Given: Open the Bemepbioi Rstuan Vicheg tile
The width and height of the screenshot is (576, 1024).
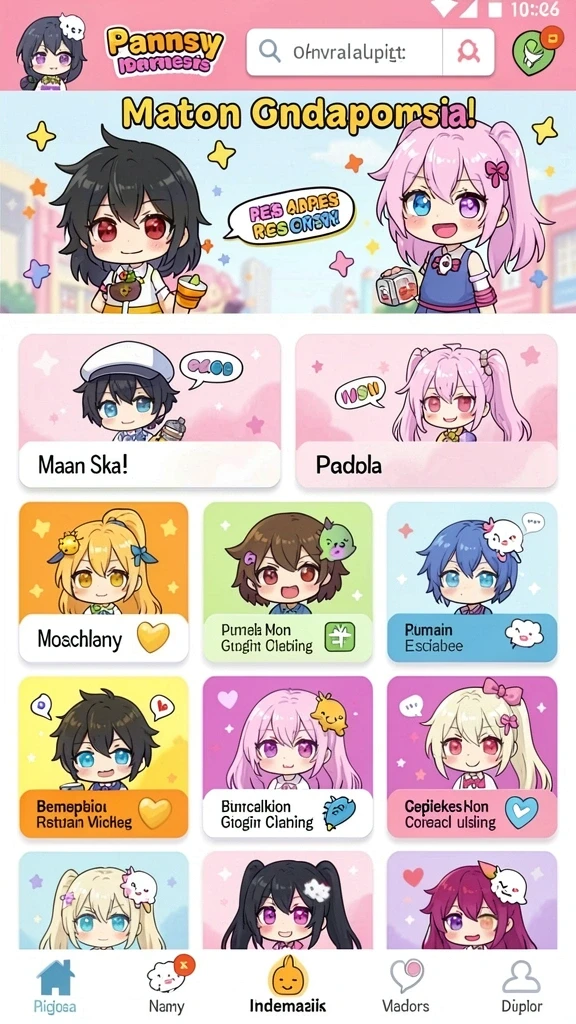Looking at the screenshot, I should [104, 757].
